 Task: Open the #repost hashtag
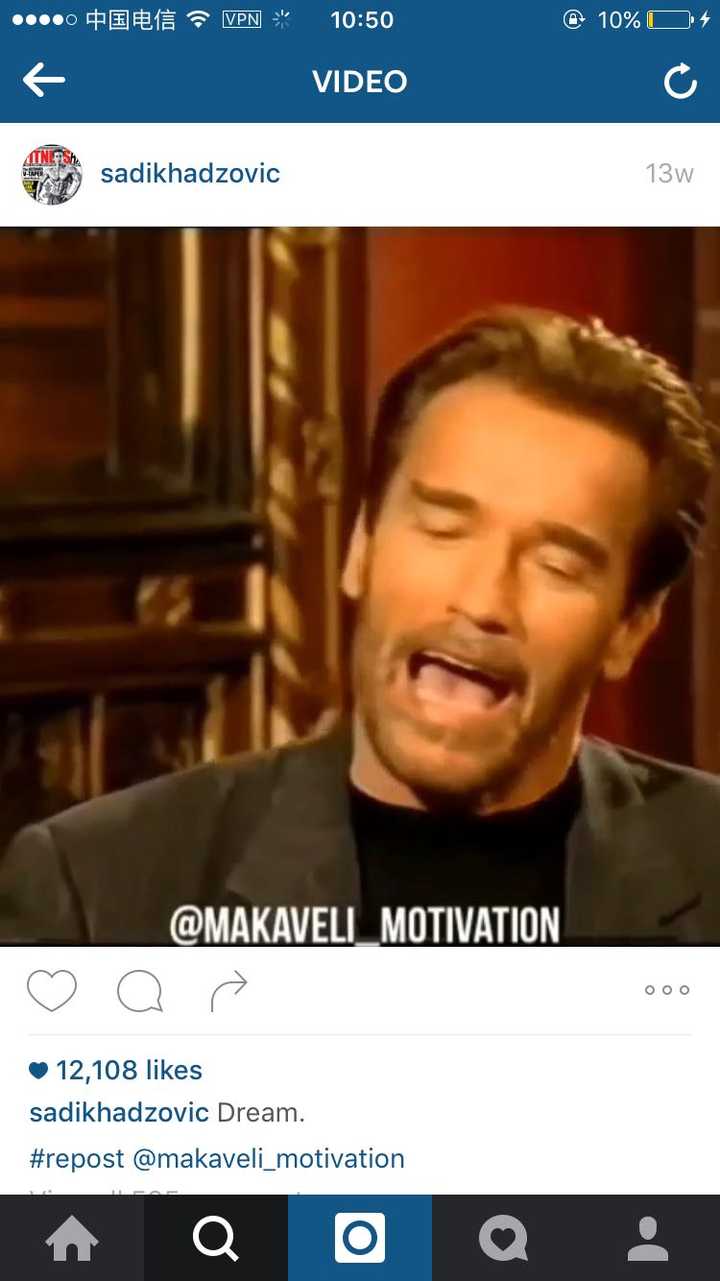point(77,1159)
